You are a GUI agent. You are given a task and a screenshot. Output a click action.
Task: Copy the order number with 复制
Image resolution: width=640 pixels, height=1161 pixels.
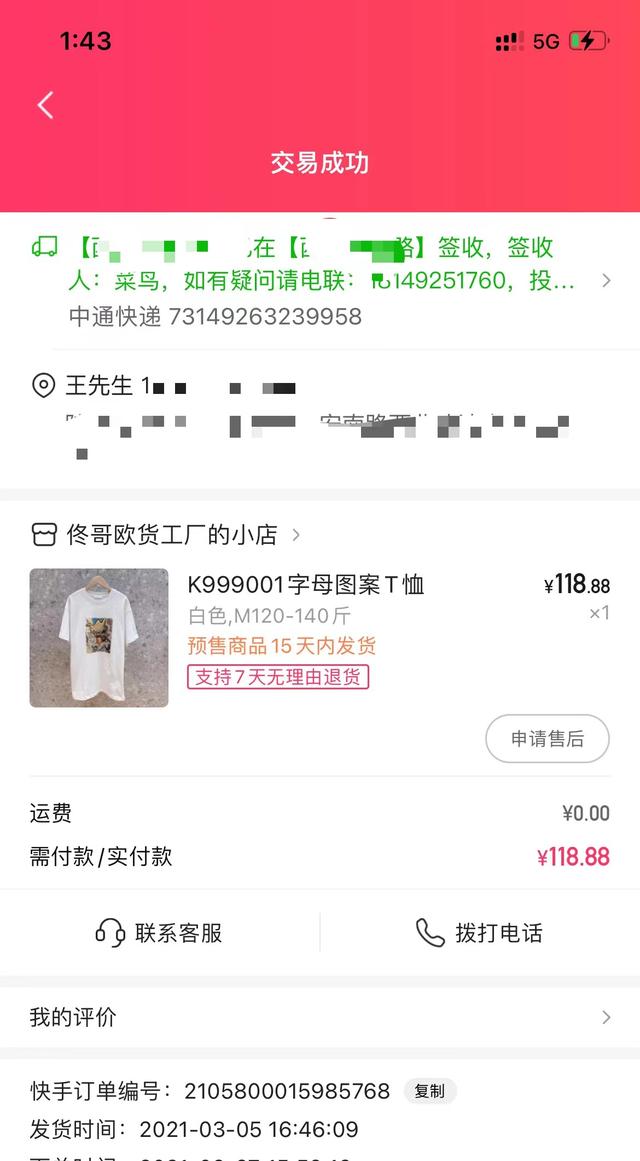(430, 1091)
